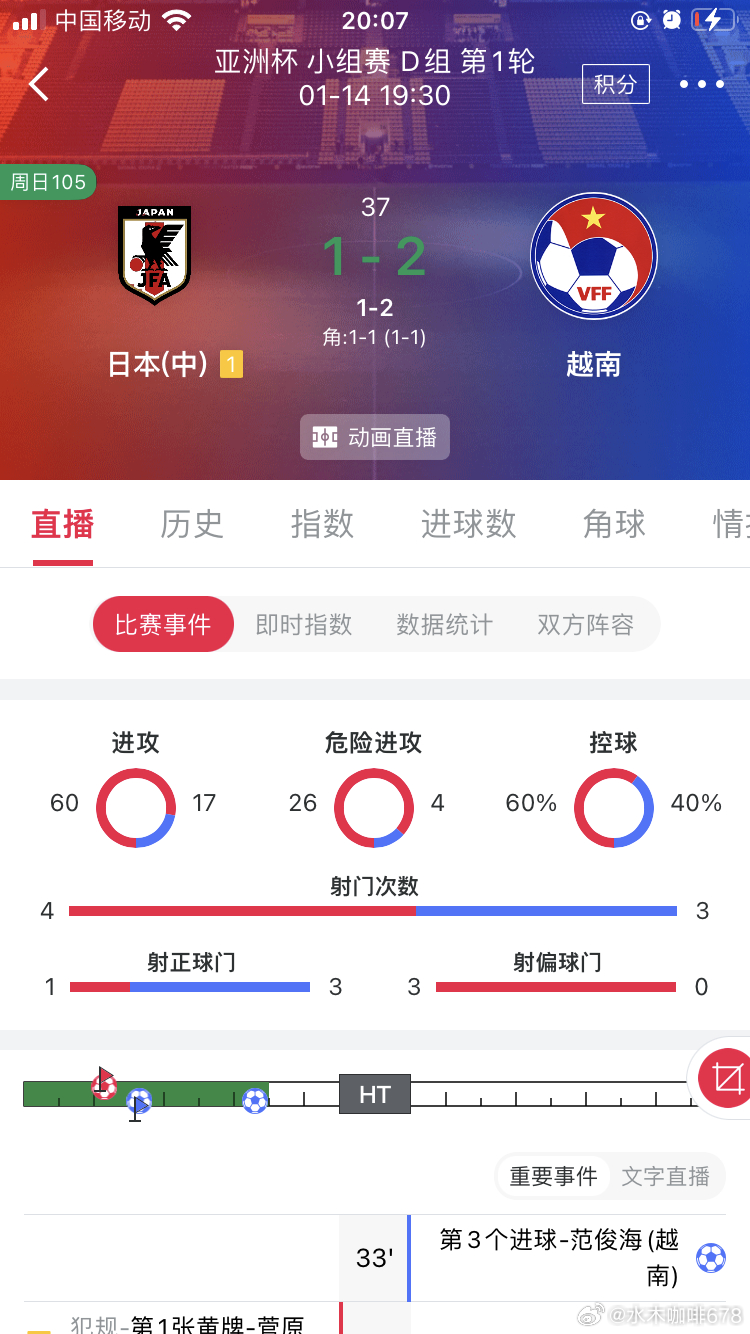The height and width of the screenshot is (1334, 750).
Task: Select the 即时指数 segment
Action: pyautogui.click(x=302, y=623)
